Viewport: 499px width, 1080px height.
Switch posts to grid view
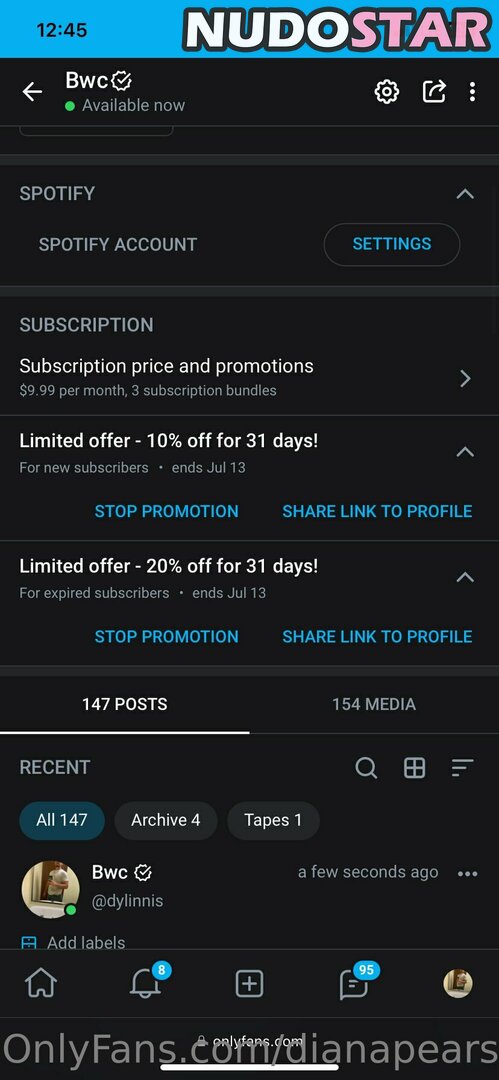pyautogui.click(x=414, y=767)
